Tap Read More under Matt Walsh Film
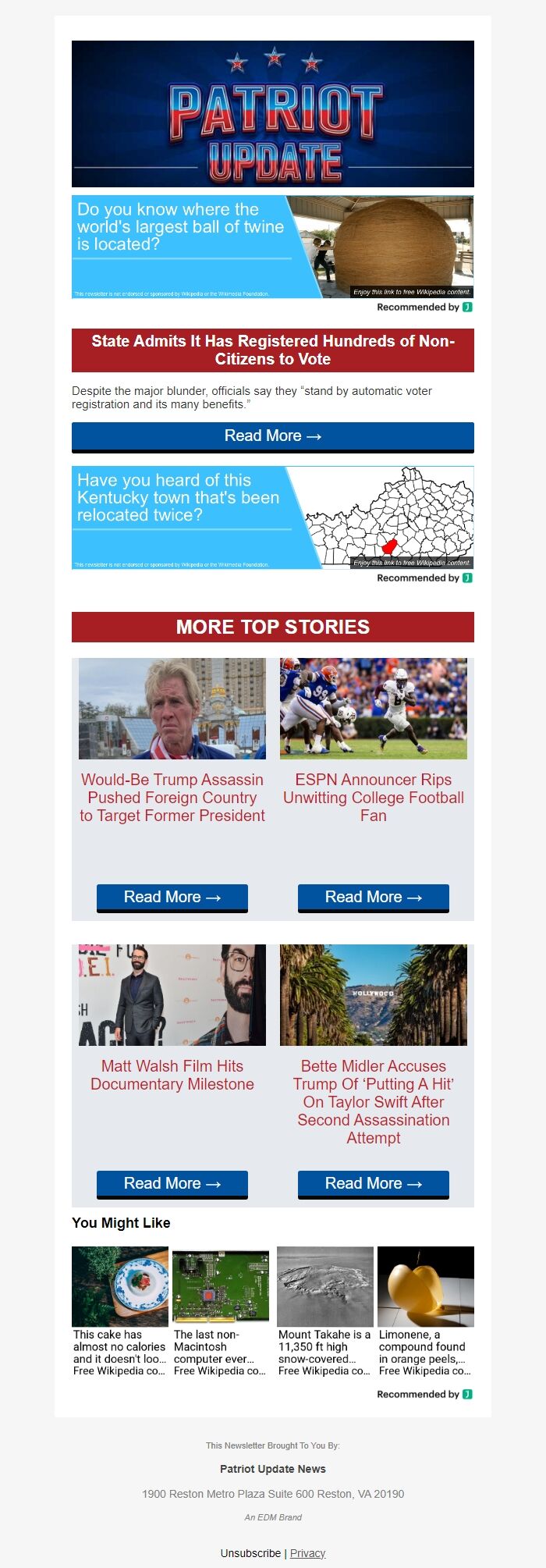 pos(172,1184)
